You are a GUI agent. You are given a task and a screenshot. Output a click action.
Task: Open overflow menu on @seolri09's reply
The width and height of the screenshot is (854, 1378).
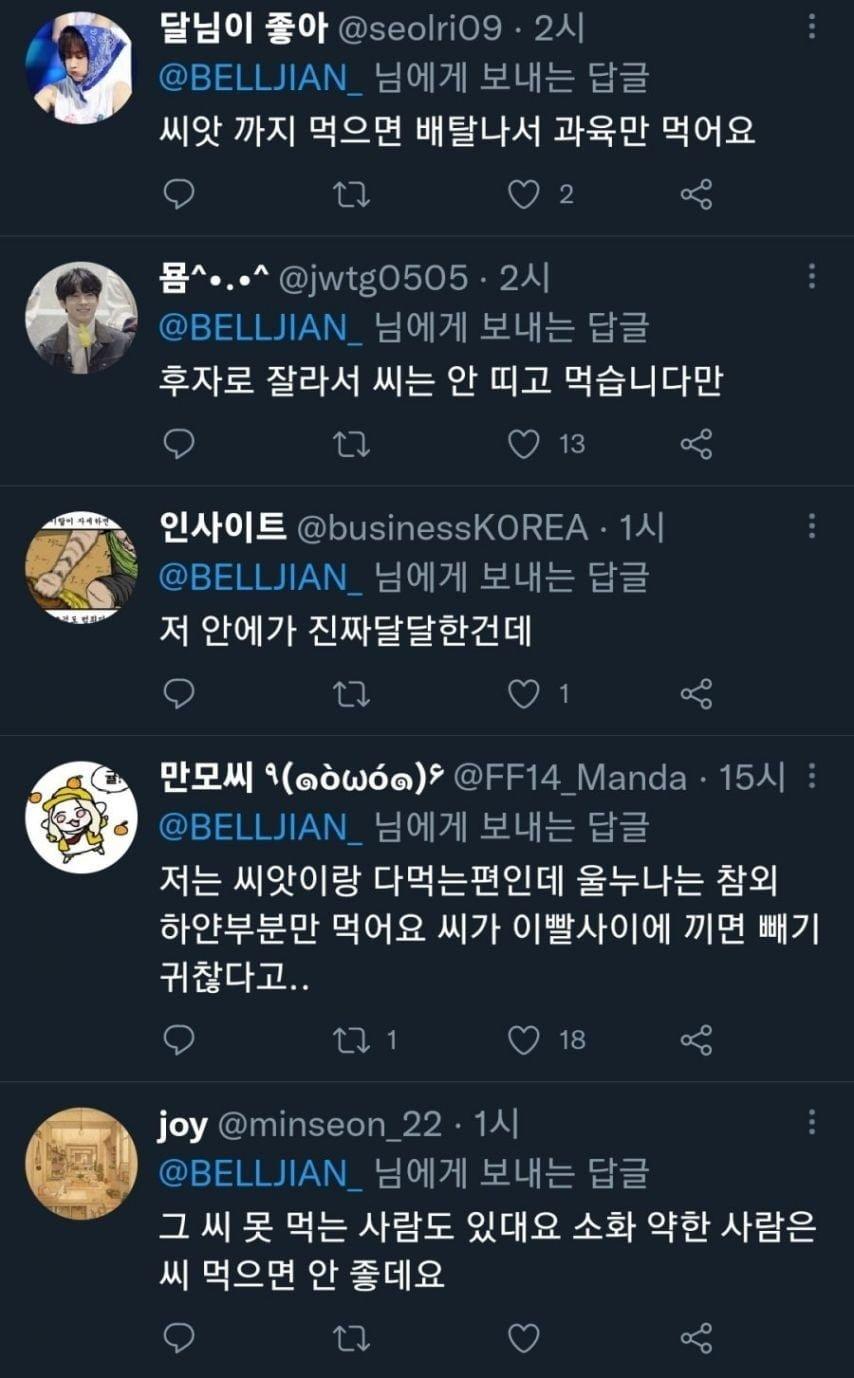812,28
